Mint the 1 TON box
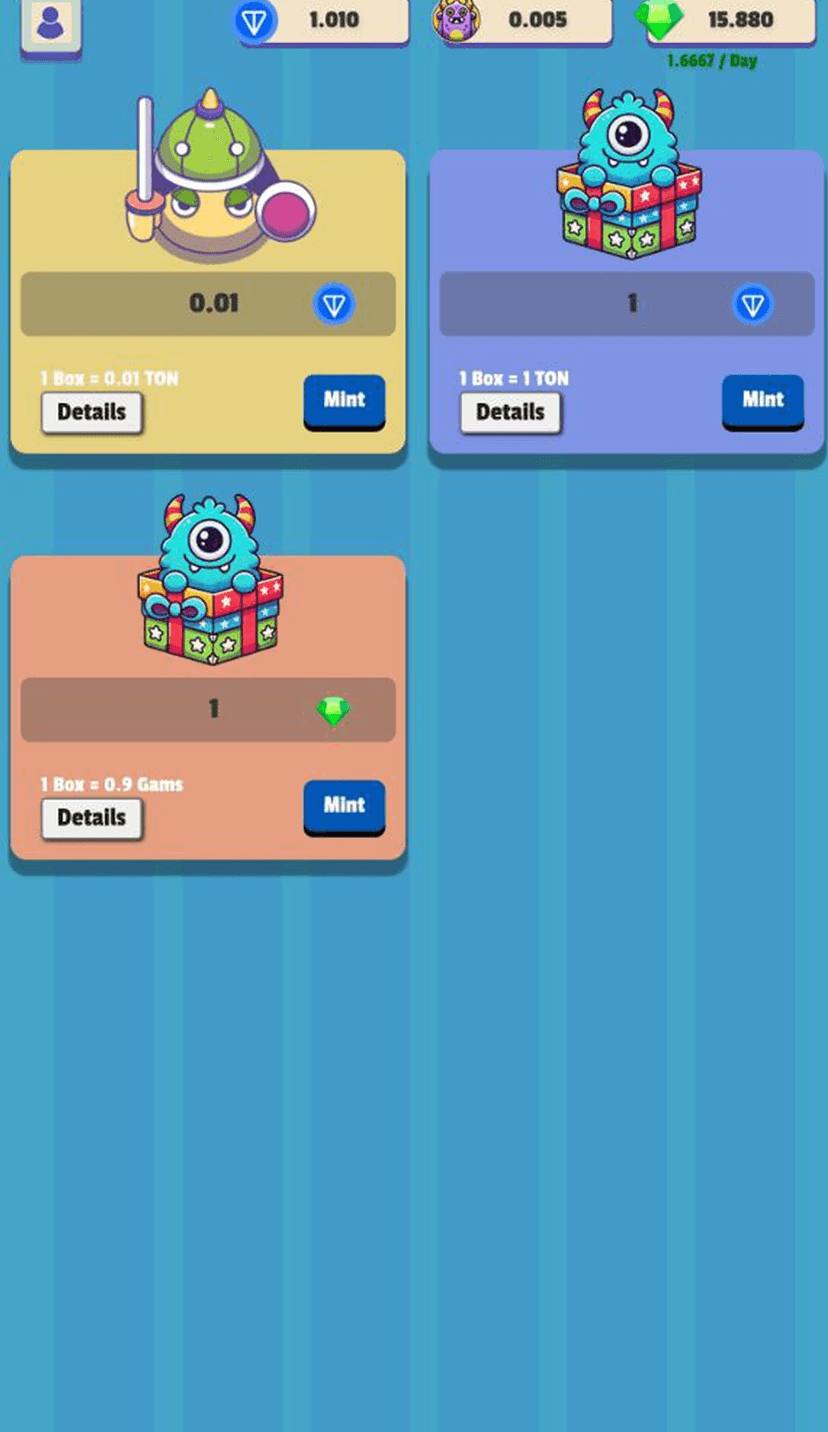This screenshot has width=828, height=1432. tap(762, 400)
